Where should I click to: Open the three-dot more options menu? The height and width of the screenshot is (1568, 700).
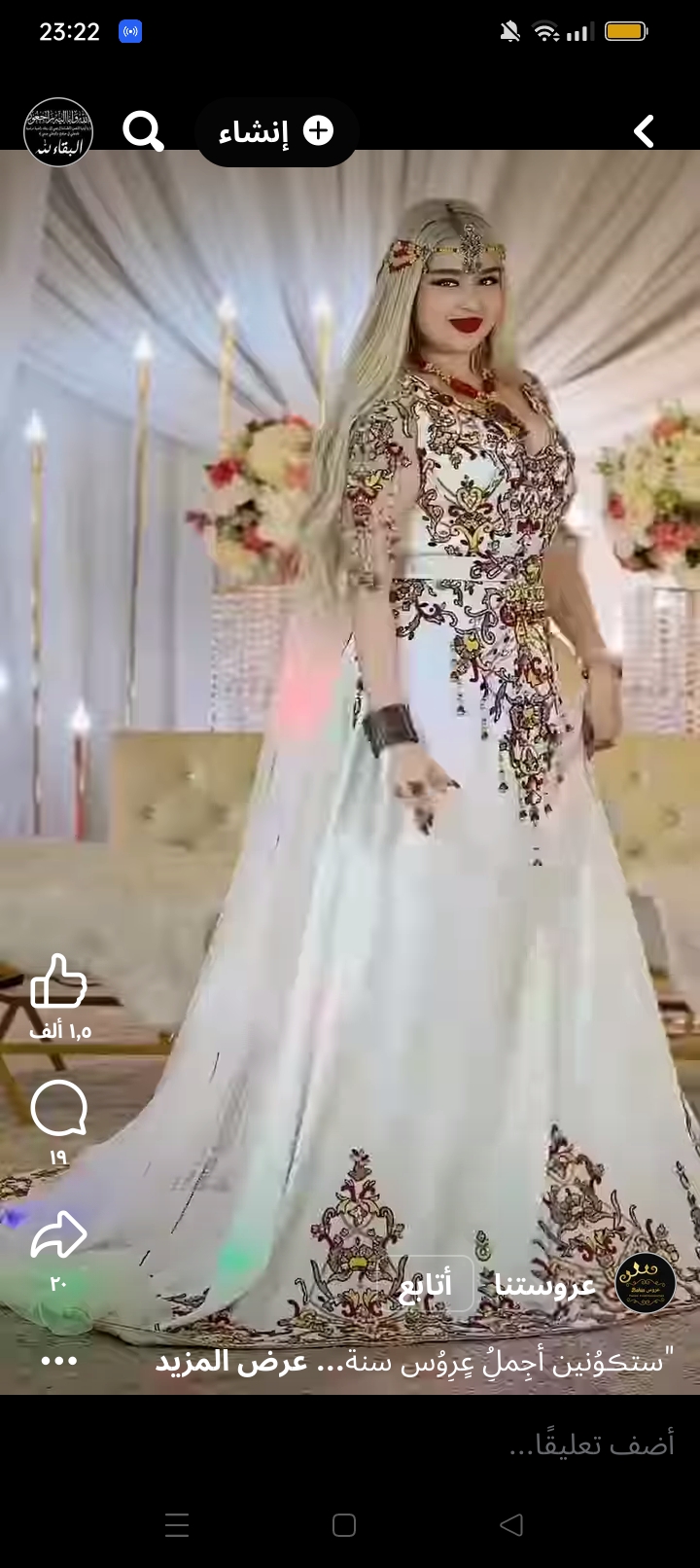pos(59,1361)
